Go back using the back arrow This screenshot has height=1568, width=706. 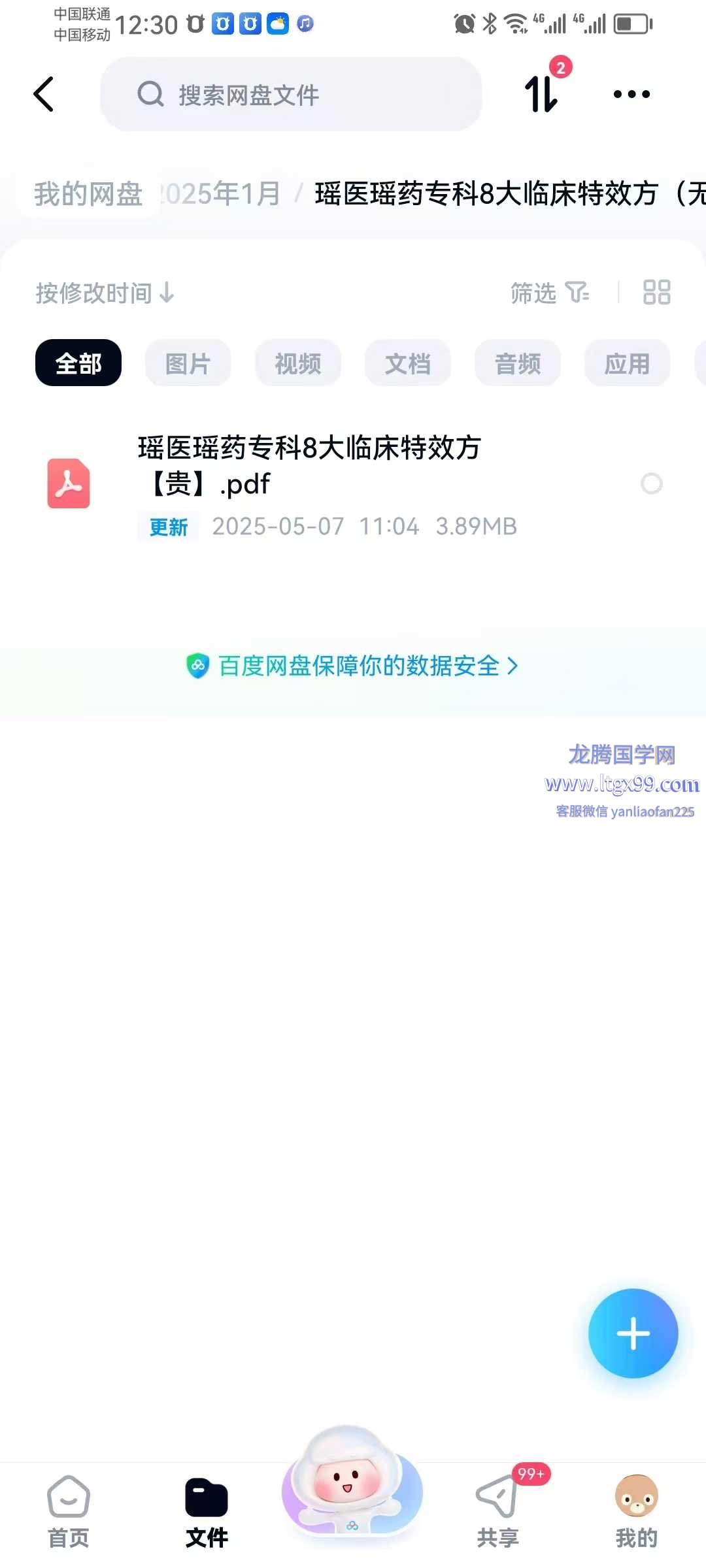[x=44, y=95]
